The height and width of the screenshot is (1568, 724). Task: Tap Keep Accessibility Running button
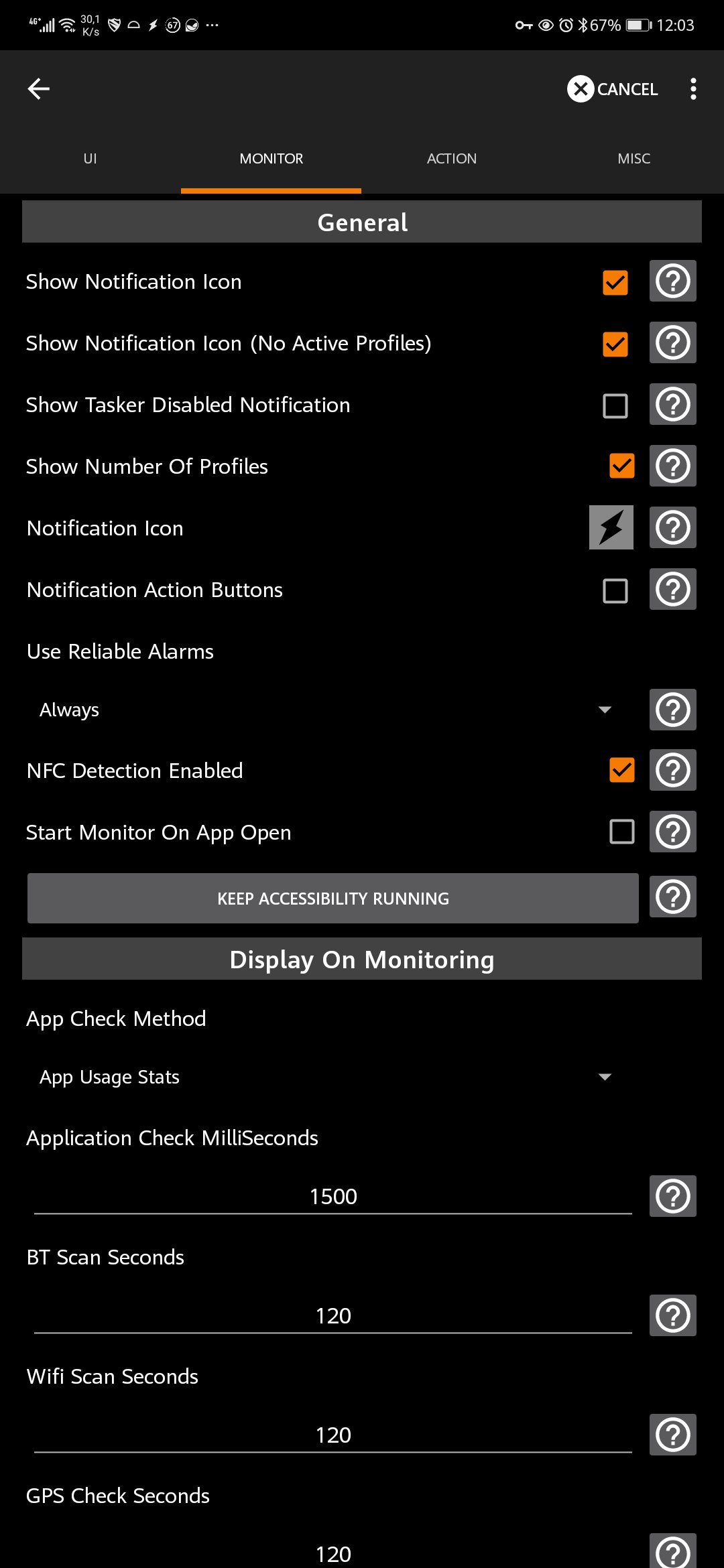pos(333,899)
